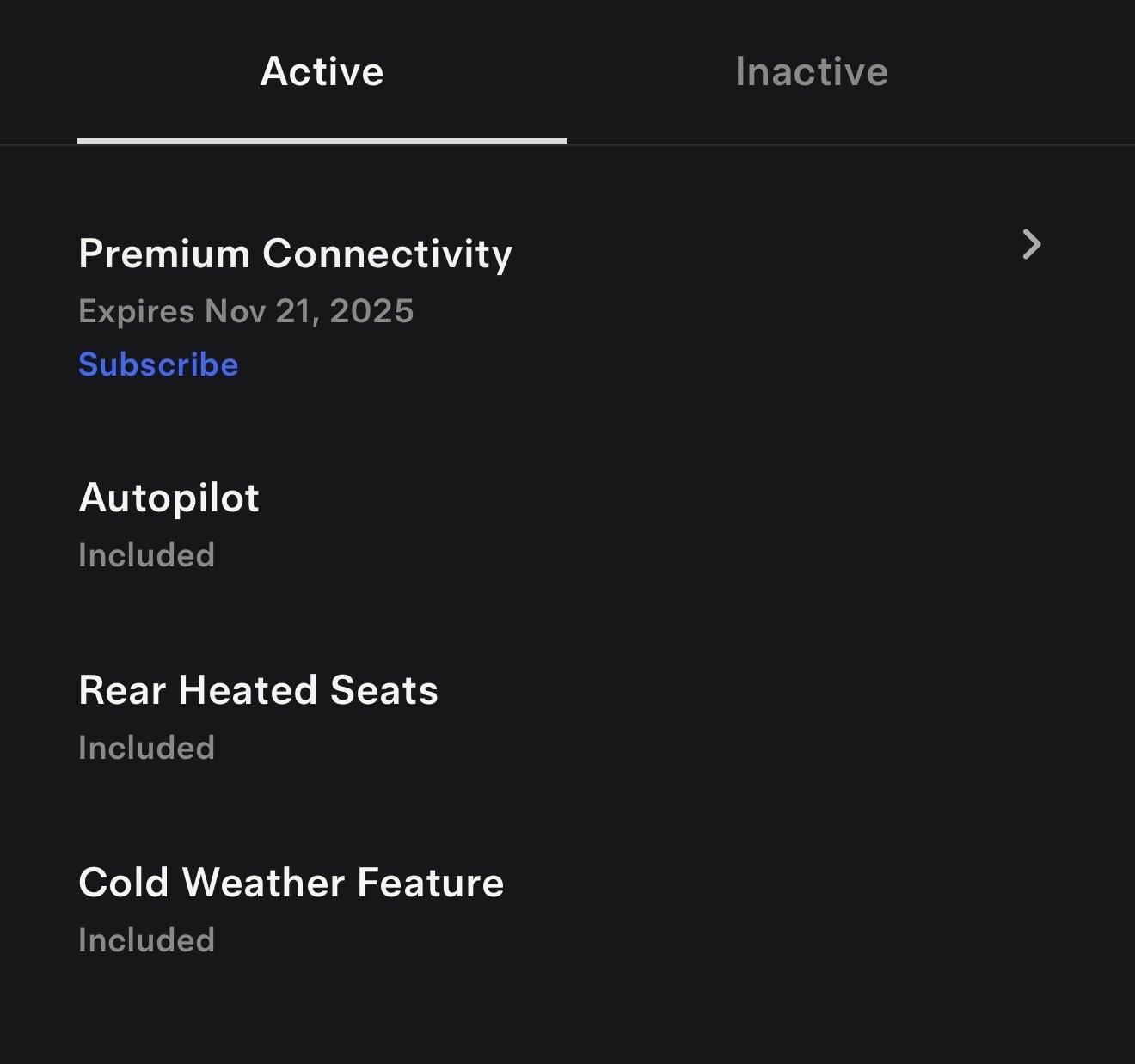Open Premium Connectivity details
Screen dimensions: 1135x1064
point(1031,246)
